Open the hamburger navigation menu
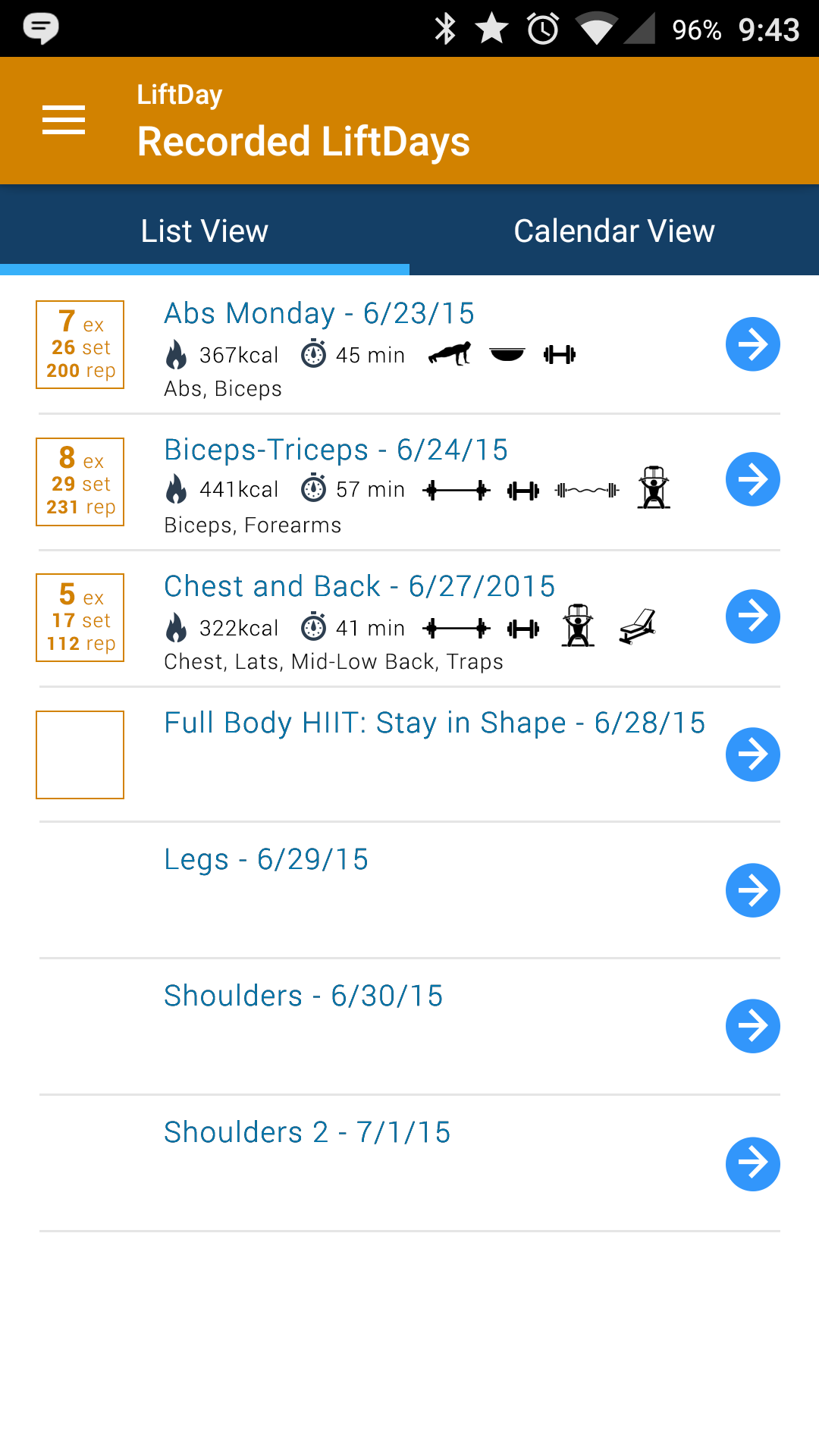 click(64, 121)
